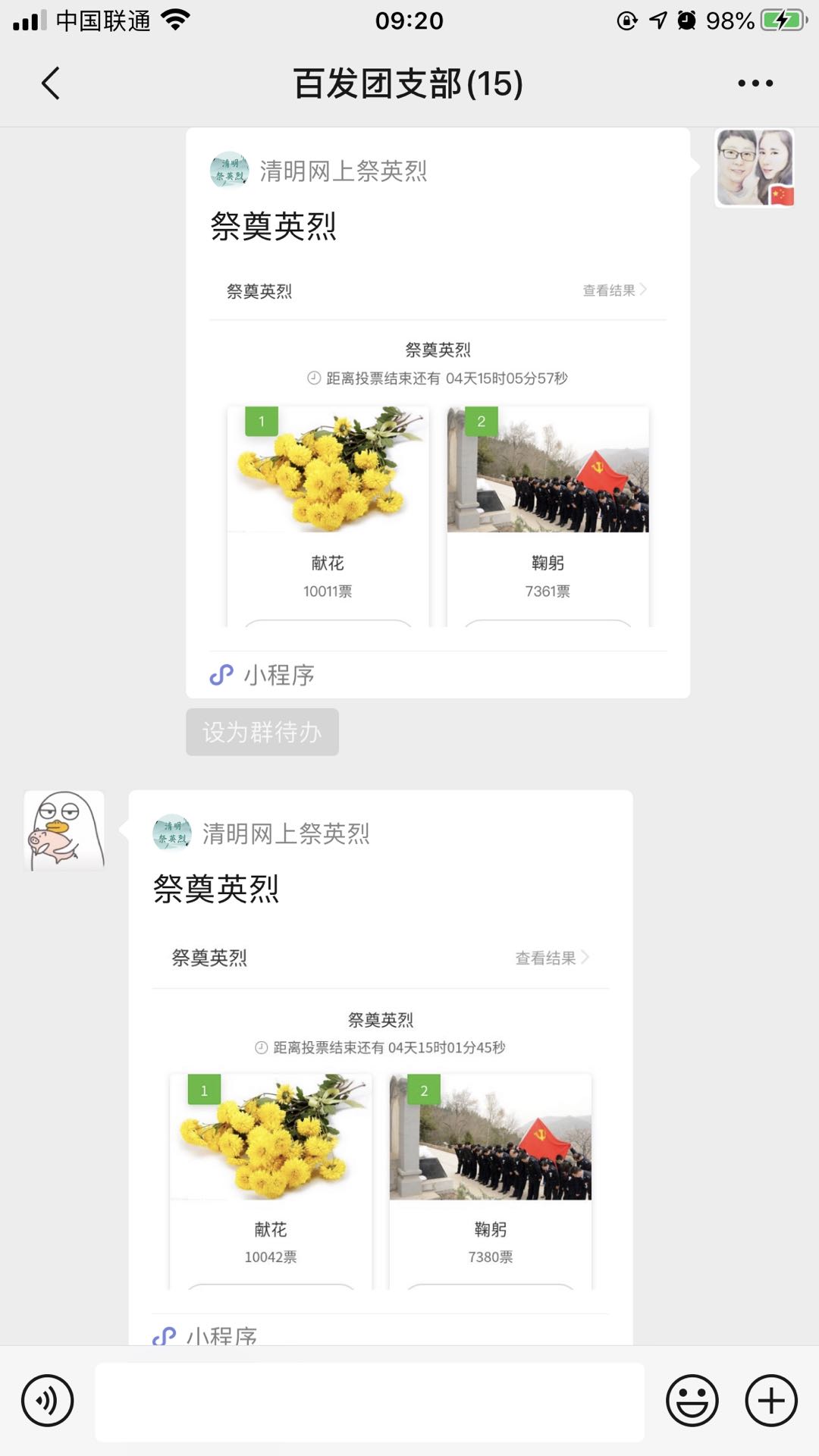Viewport: 819px width, 1456px height.
Task: Tap the vote button under 献花
Action: [327, 629]
